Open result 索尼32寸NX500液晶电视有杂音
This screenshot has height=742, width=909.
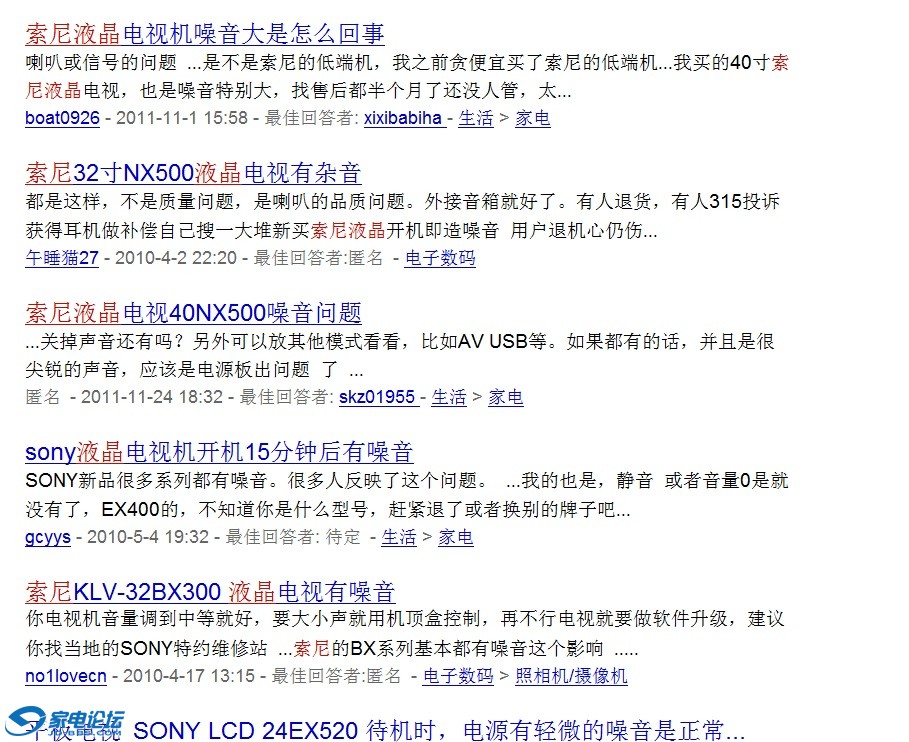192,173
